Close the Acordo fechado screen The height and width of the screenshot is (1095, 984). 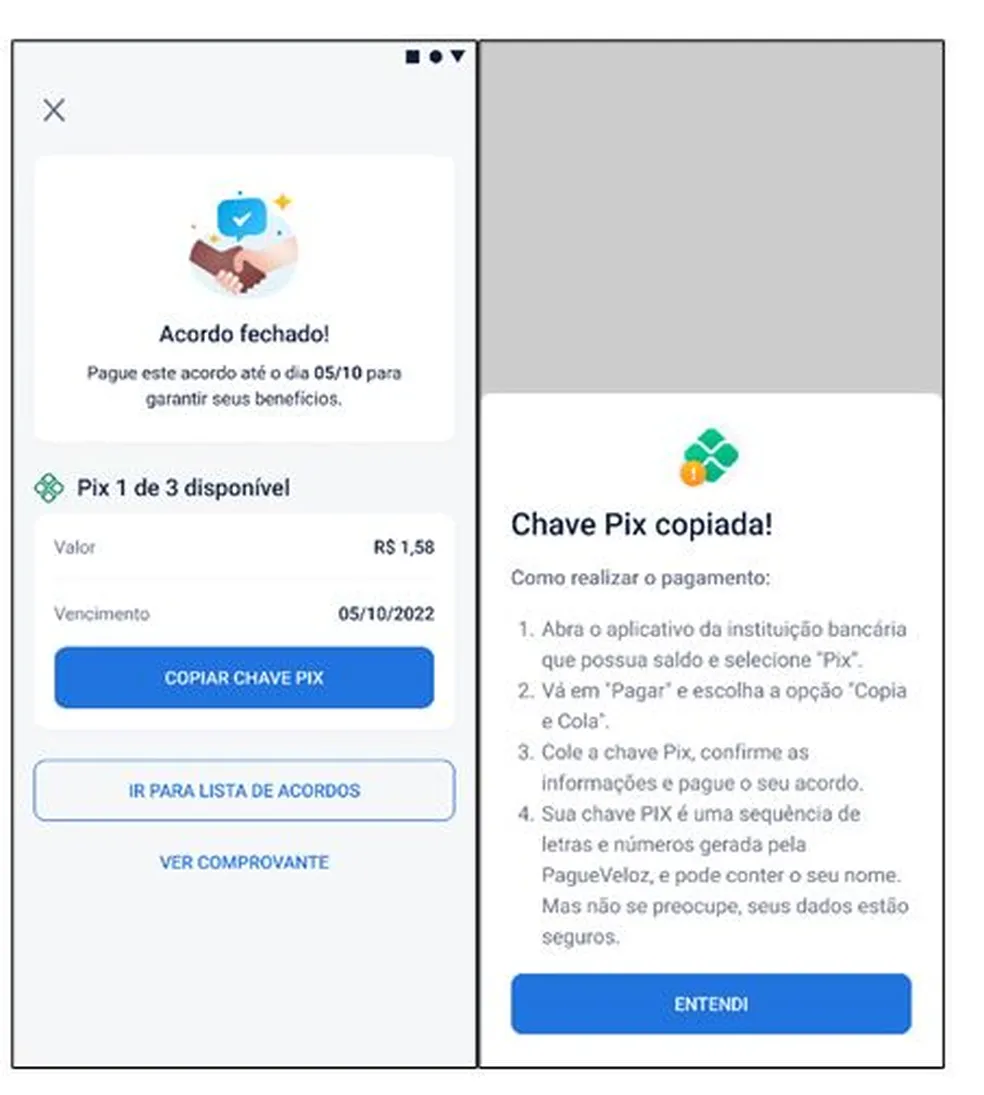54,110
